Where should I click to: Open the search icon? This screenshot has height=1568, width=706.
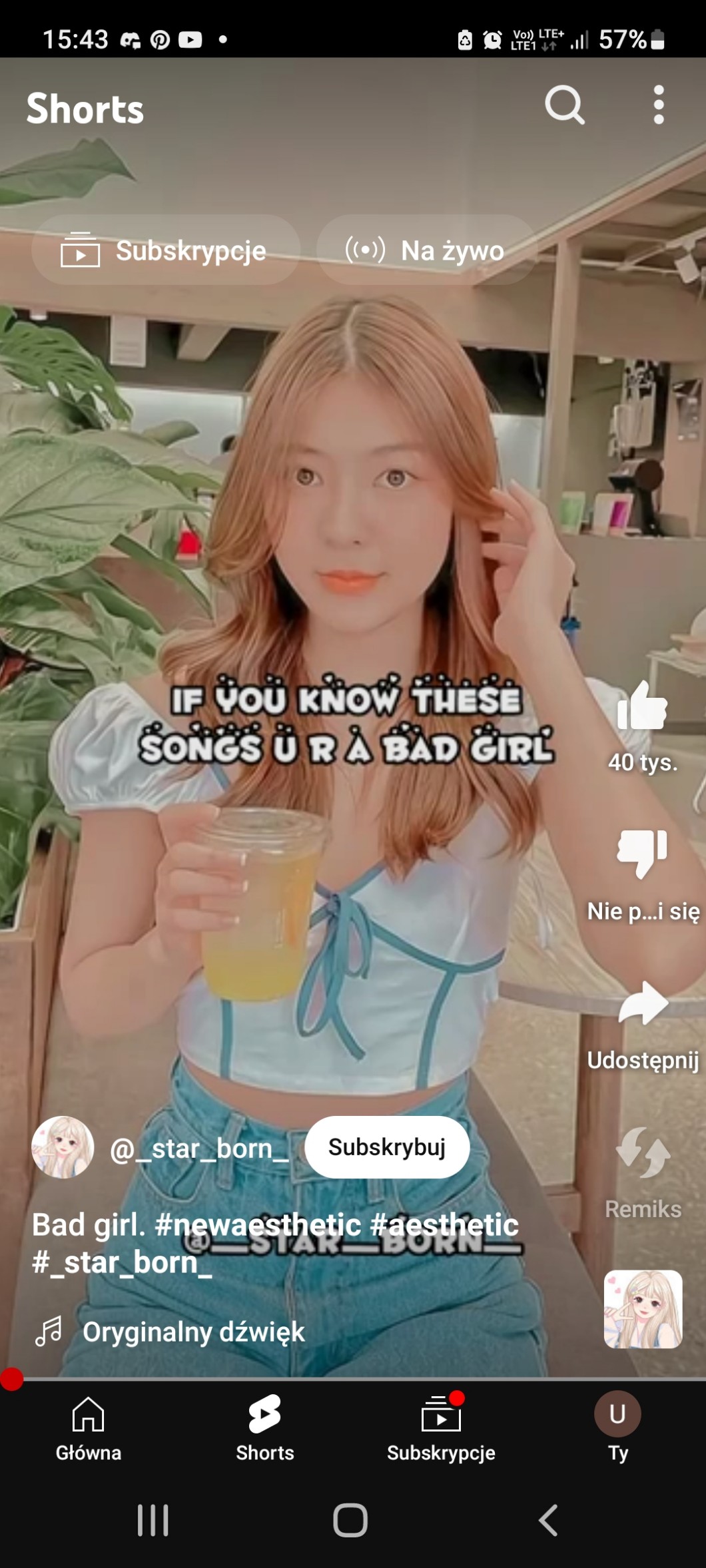[x=564, y=105]
